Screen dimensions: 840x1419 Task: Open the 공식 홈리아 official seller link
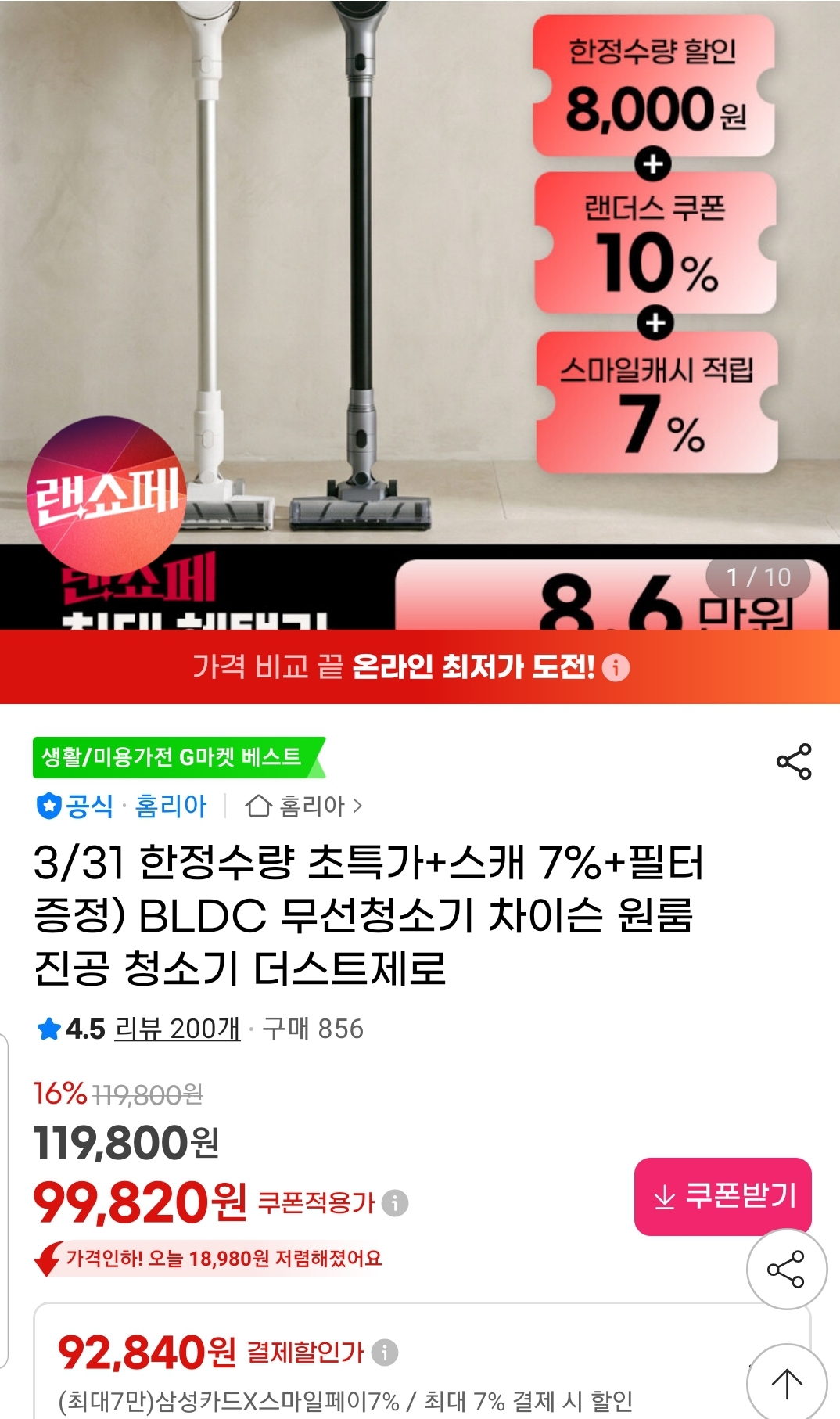122,806
